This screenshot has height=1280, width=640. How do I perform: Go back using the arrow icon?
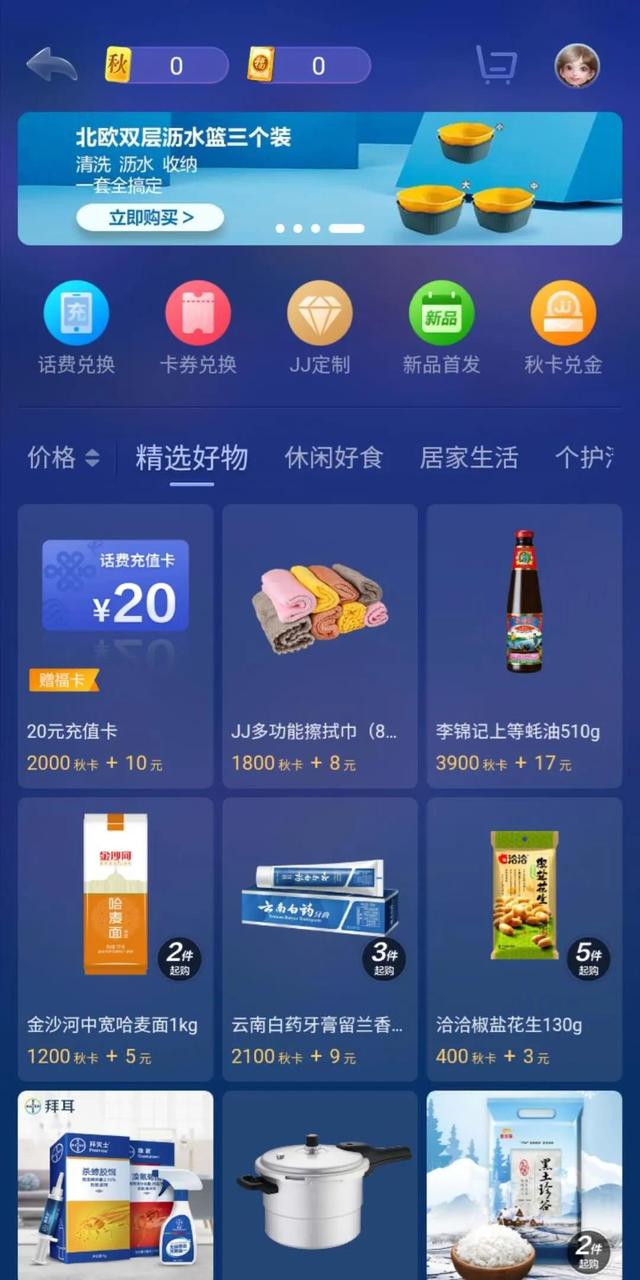tap(52, 66)
